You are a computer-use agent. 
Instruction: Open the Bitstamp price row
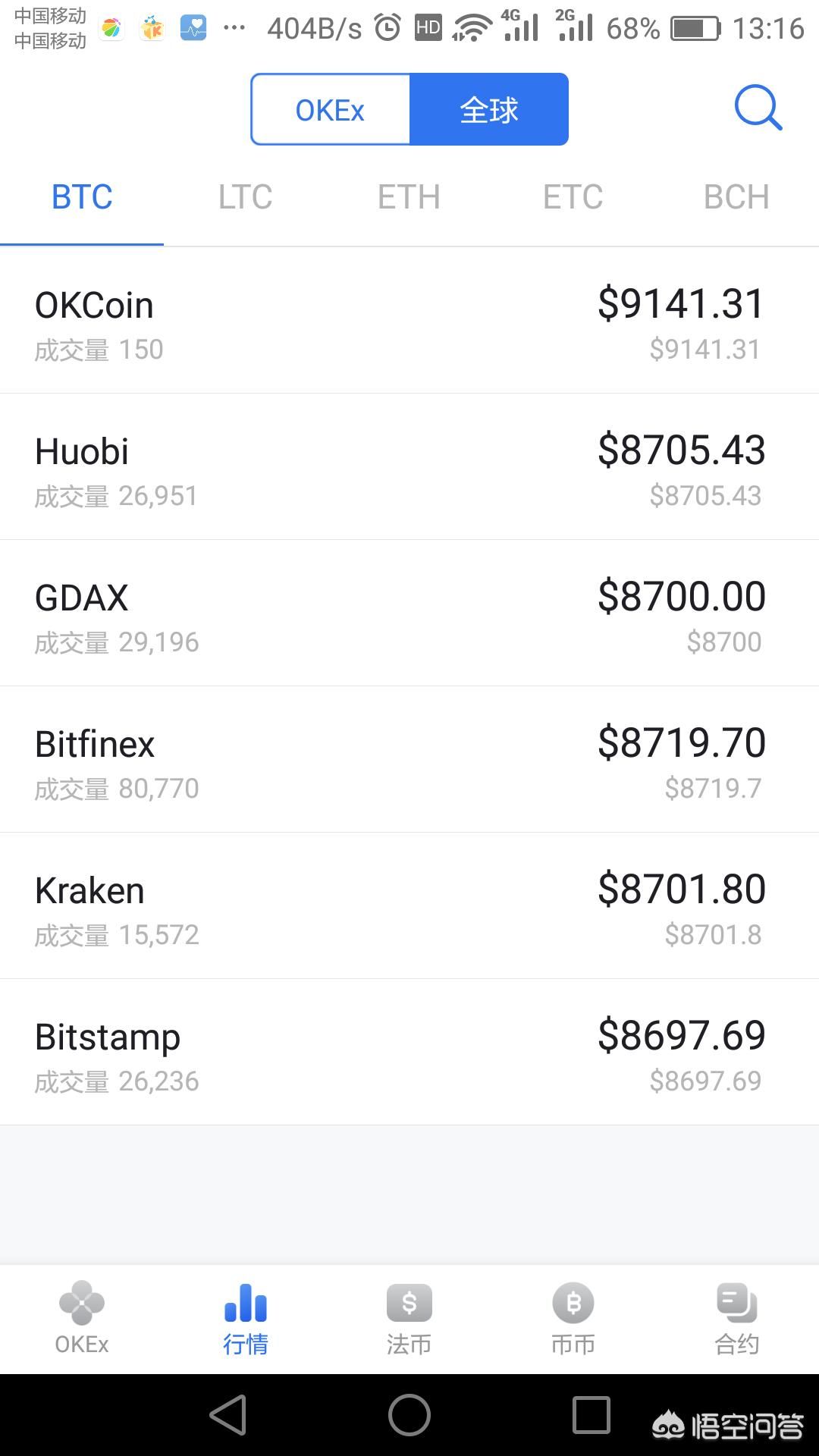point(409,1053)
